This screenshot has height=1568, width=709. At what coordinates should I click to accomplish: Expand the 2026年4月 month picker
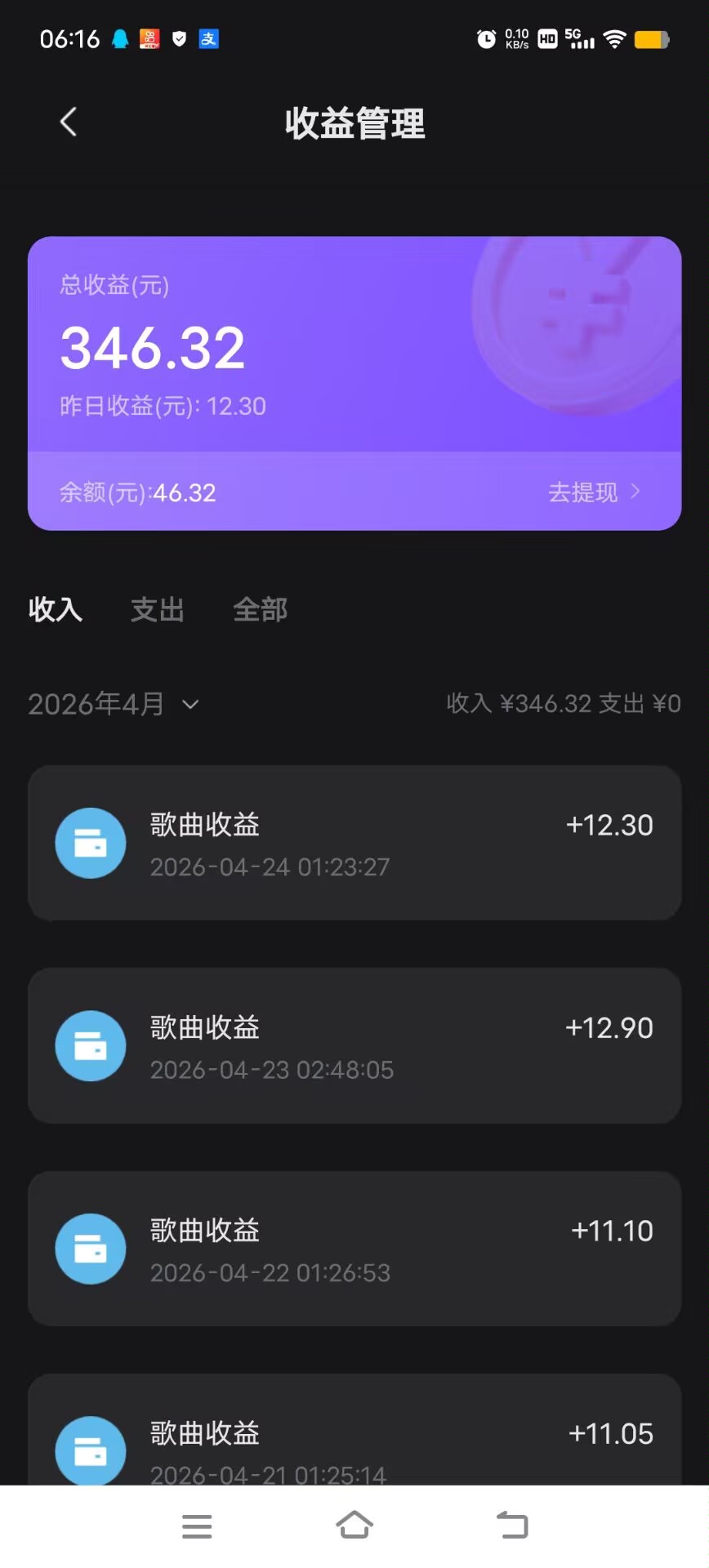(x=114, y=704)
